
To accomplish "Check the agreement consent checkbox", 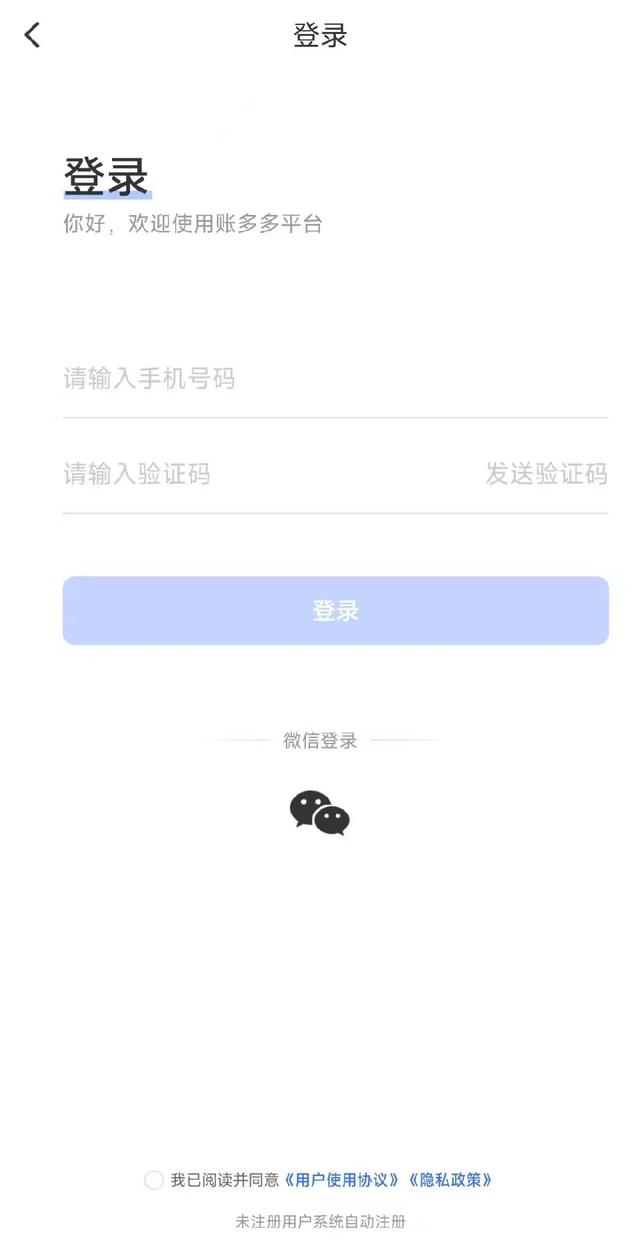I will [x=154, y=1180].
